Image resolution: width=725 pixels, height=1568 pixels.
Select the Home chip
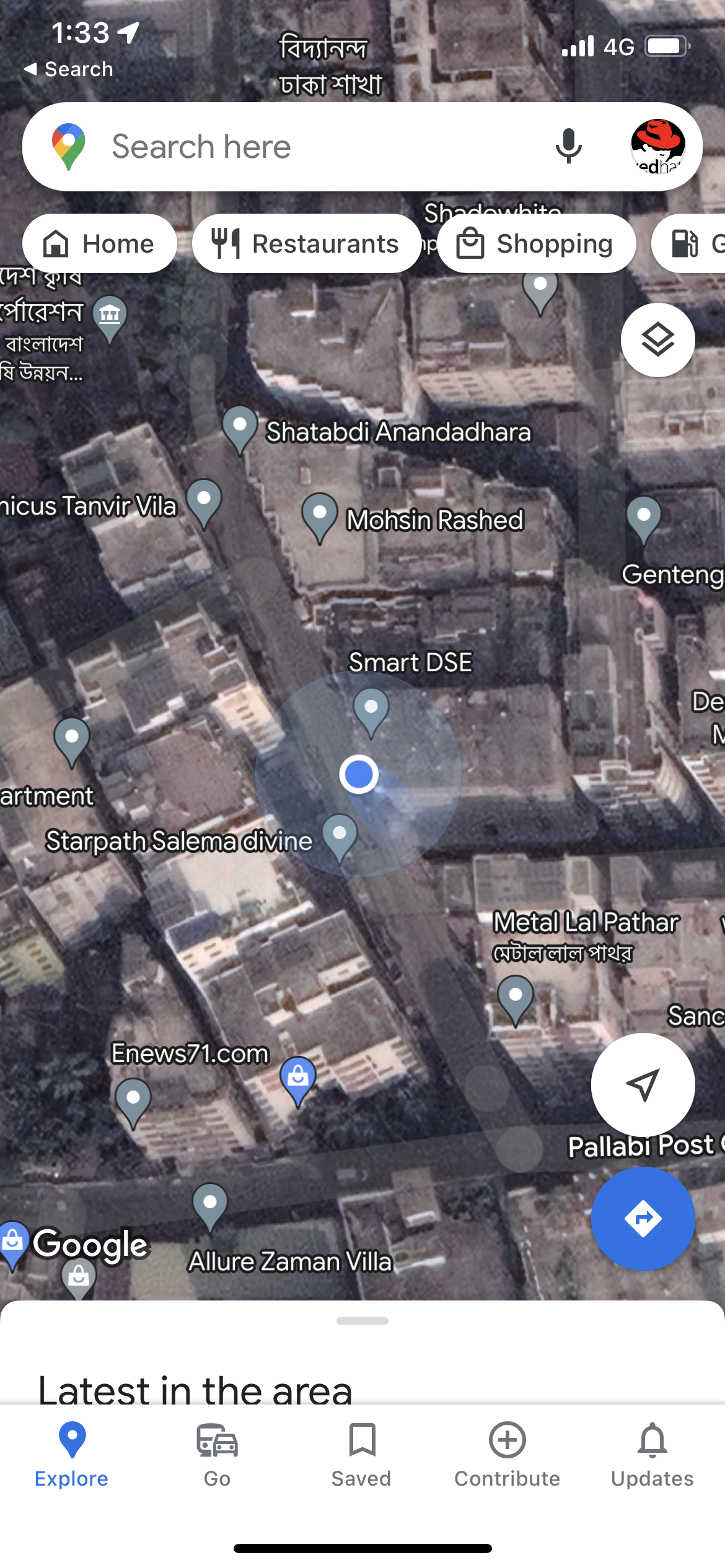[x=99, y=243]
